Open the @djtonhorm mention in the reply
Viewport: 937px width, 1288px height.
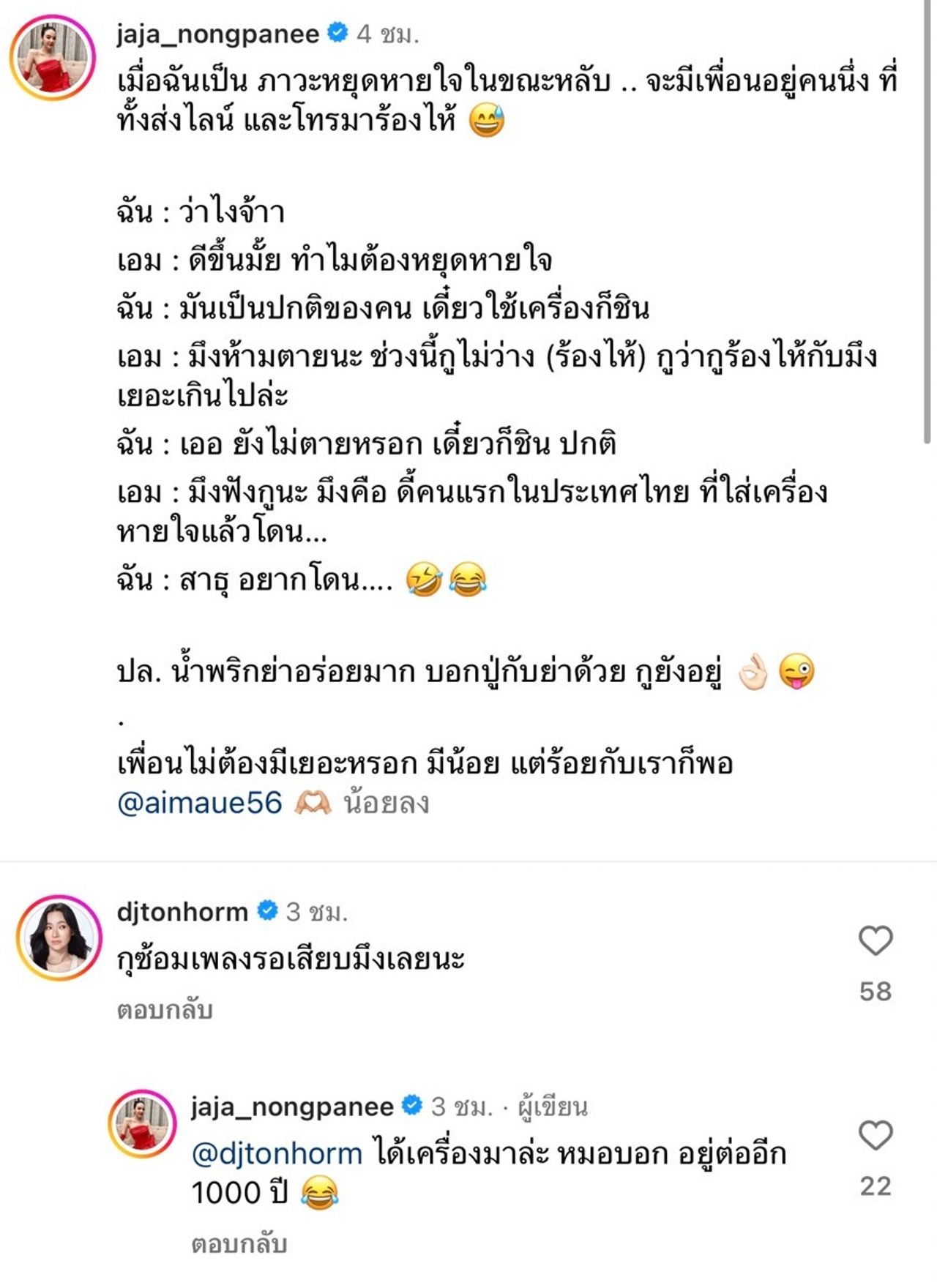[277, 1154]
